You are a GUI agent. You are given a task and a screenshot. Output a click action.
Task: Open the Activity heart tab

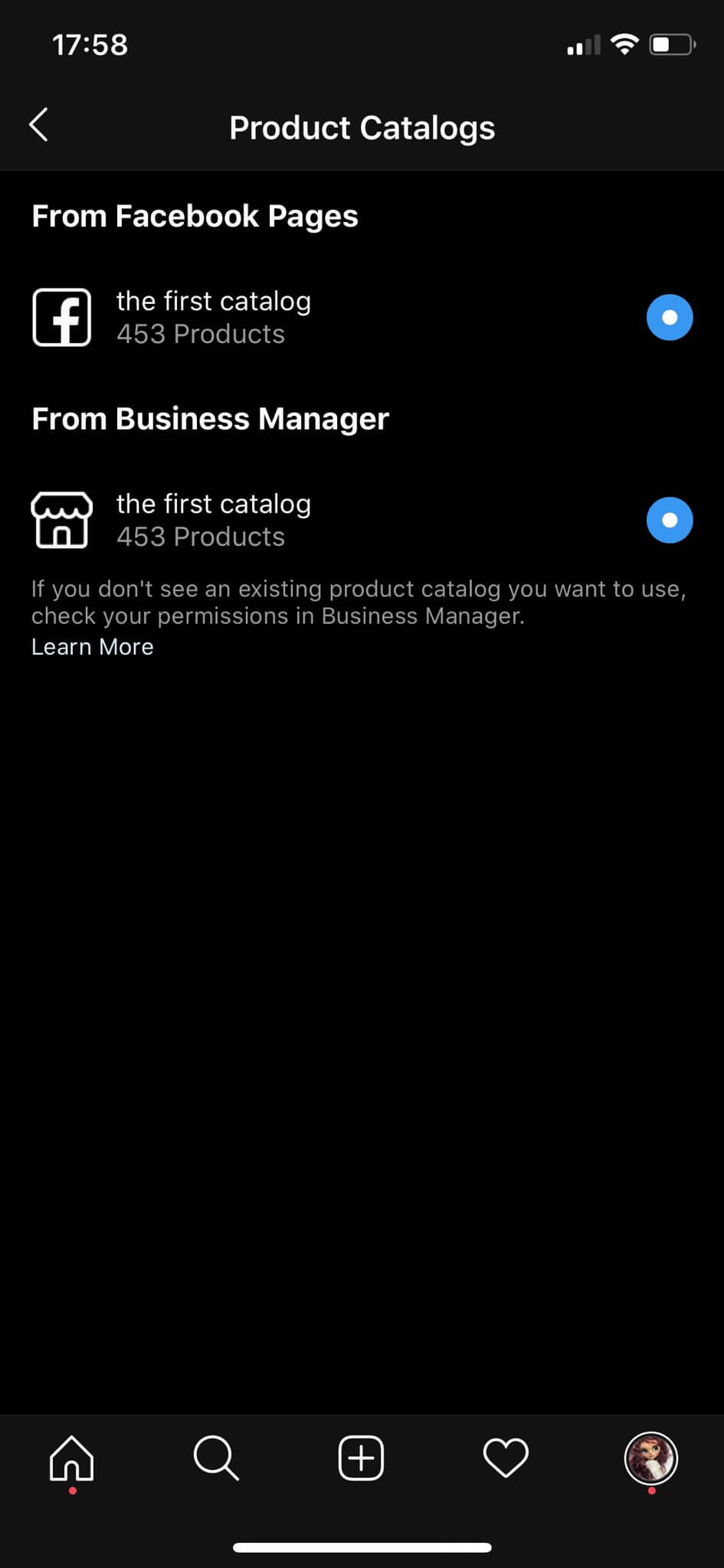coord(506,1458)
